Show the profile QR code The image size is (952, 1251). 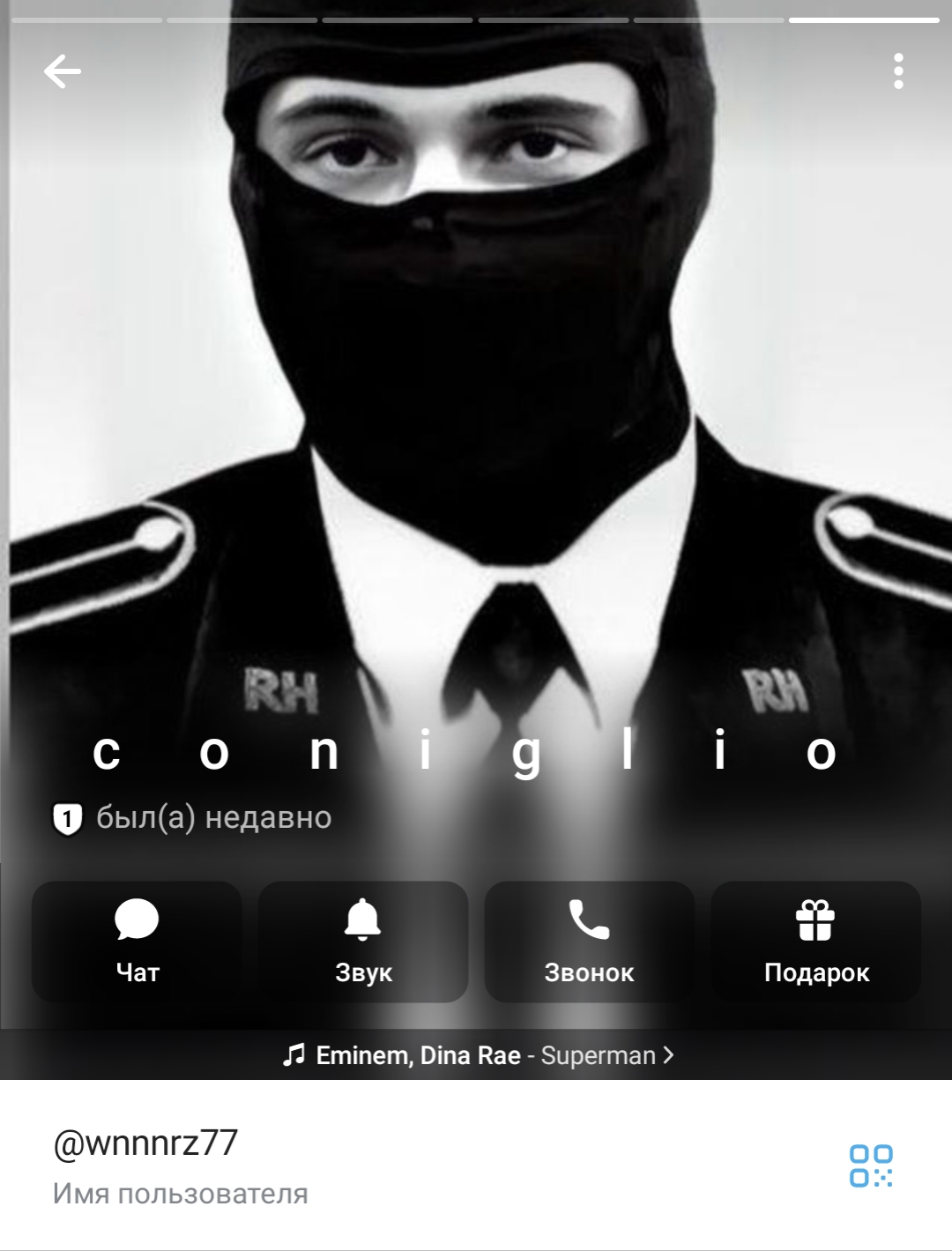pyautogui.click(x=871, y=1165)
